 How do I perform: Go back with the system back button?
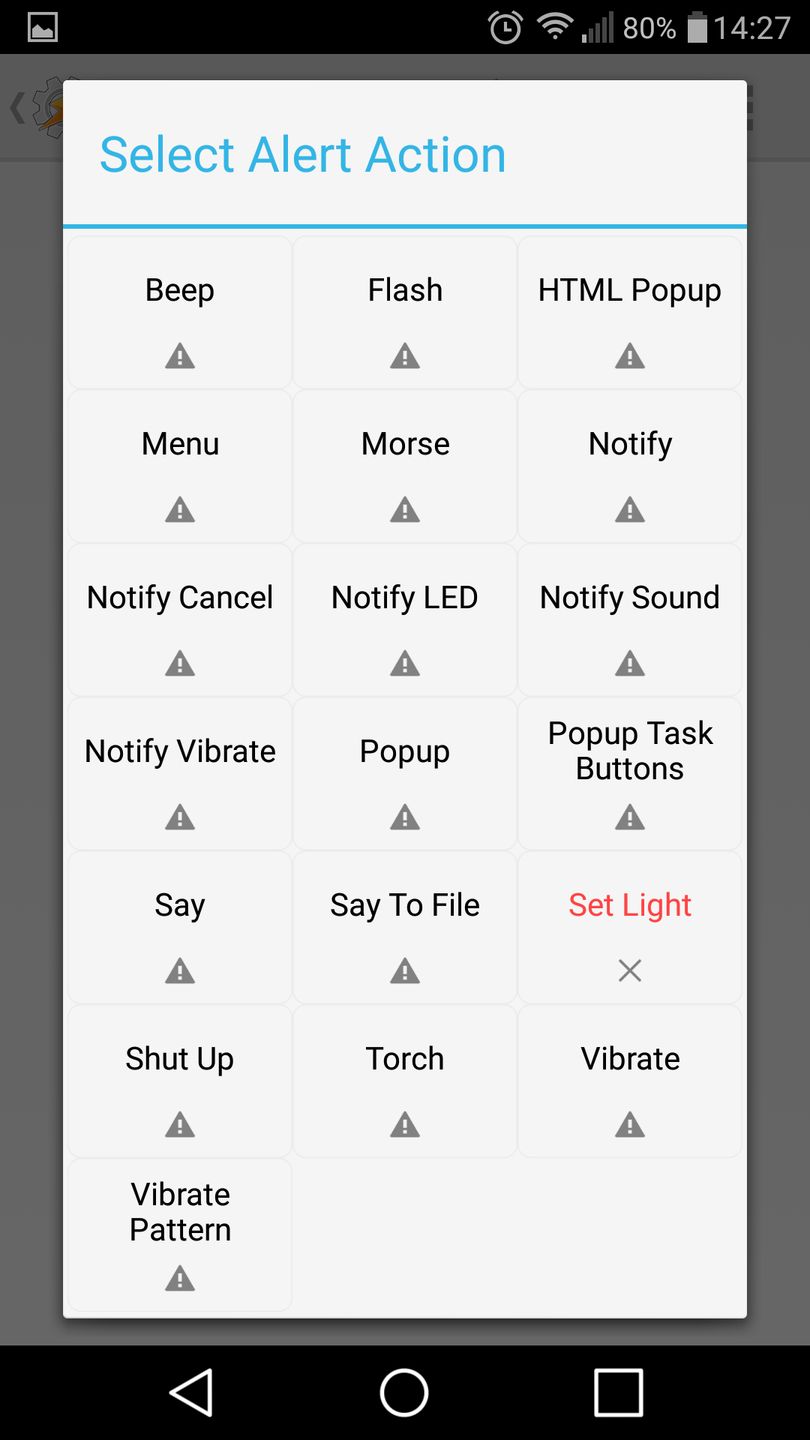tap(191, 1392)
